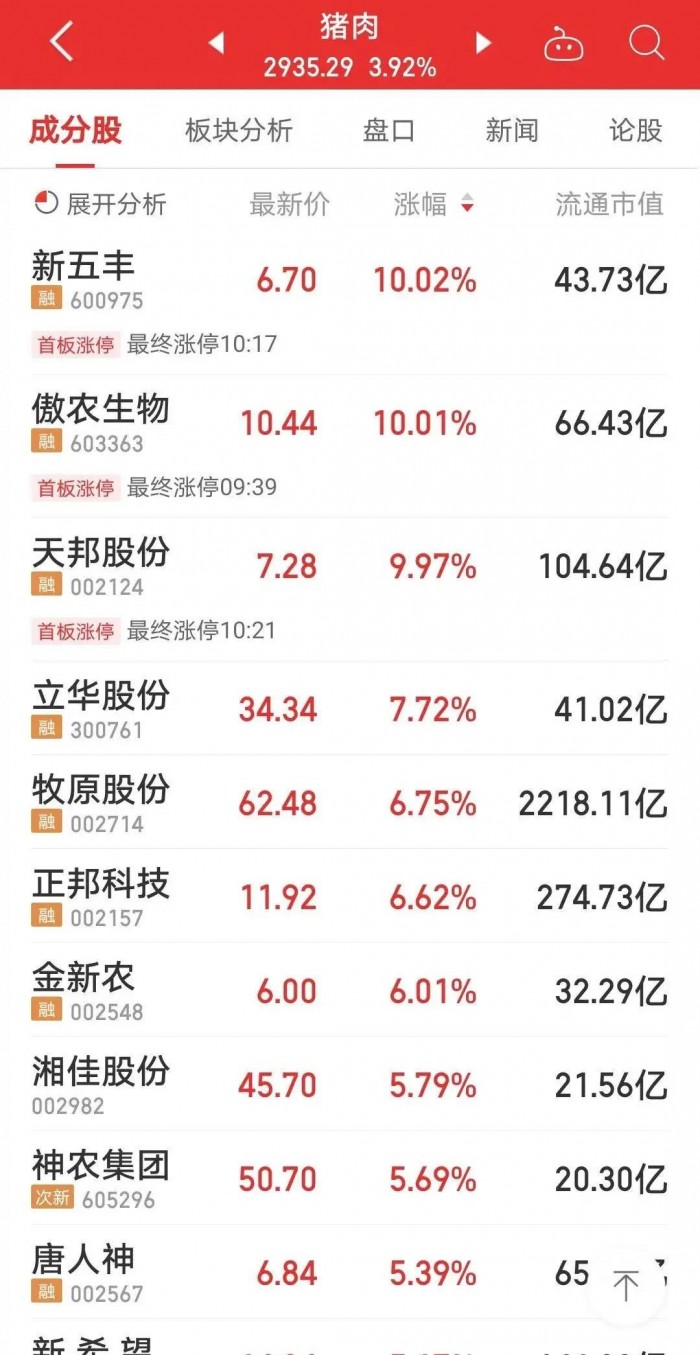Tap the back-to-top arrow button
Image resolution: width=700 pixels, height=1355 pixels.
(626, 1286)
